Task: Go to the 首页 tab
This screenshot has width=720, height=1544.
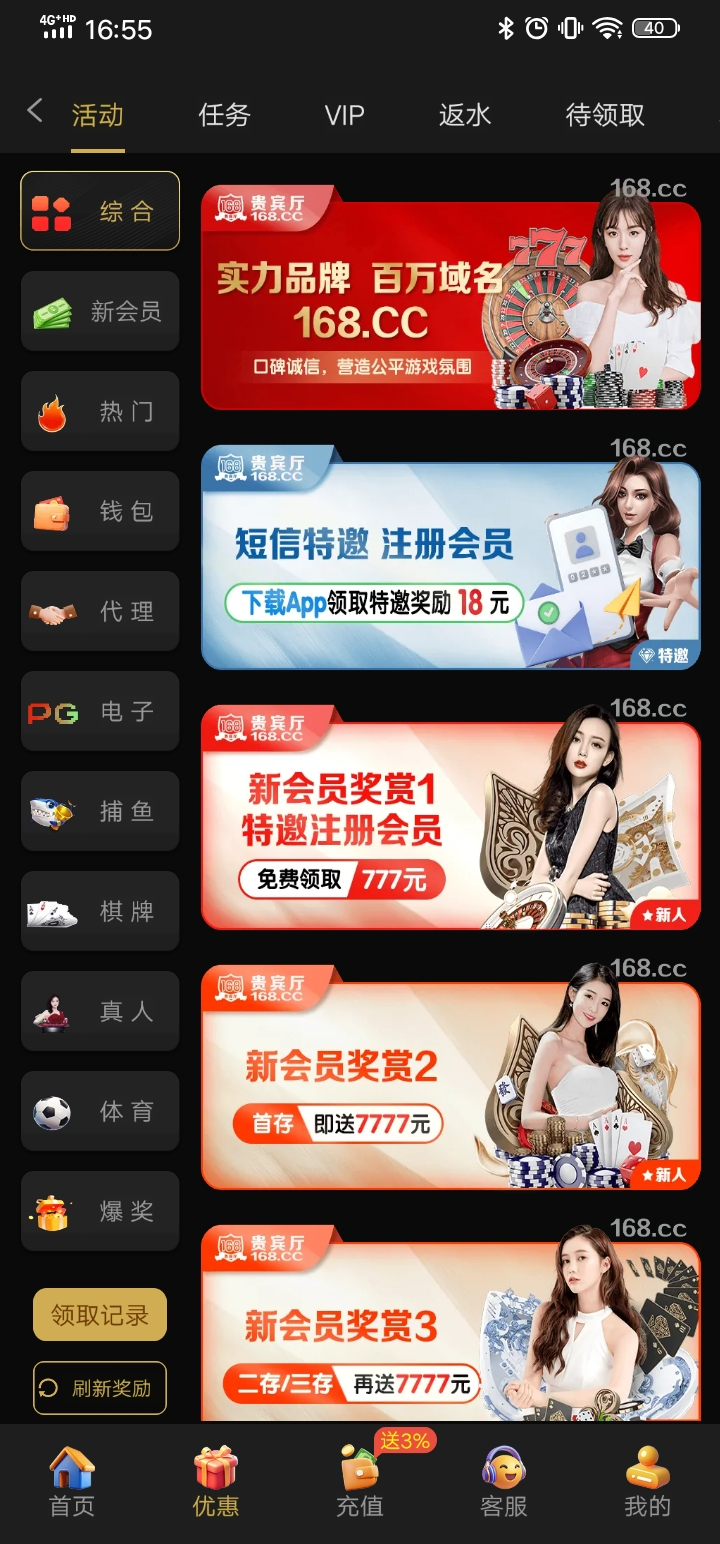Action: (72, 1482)
